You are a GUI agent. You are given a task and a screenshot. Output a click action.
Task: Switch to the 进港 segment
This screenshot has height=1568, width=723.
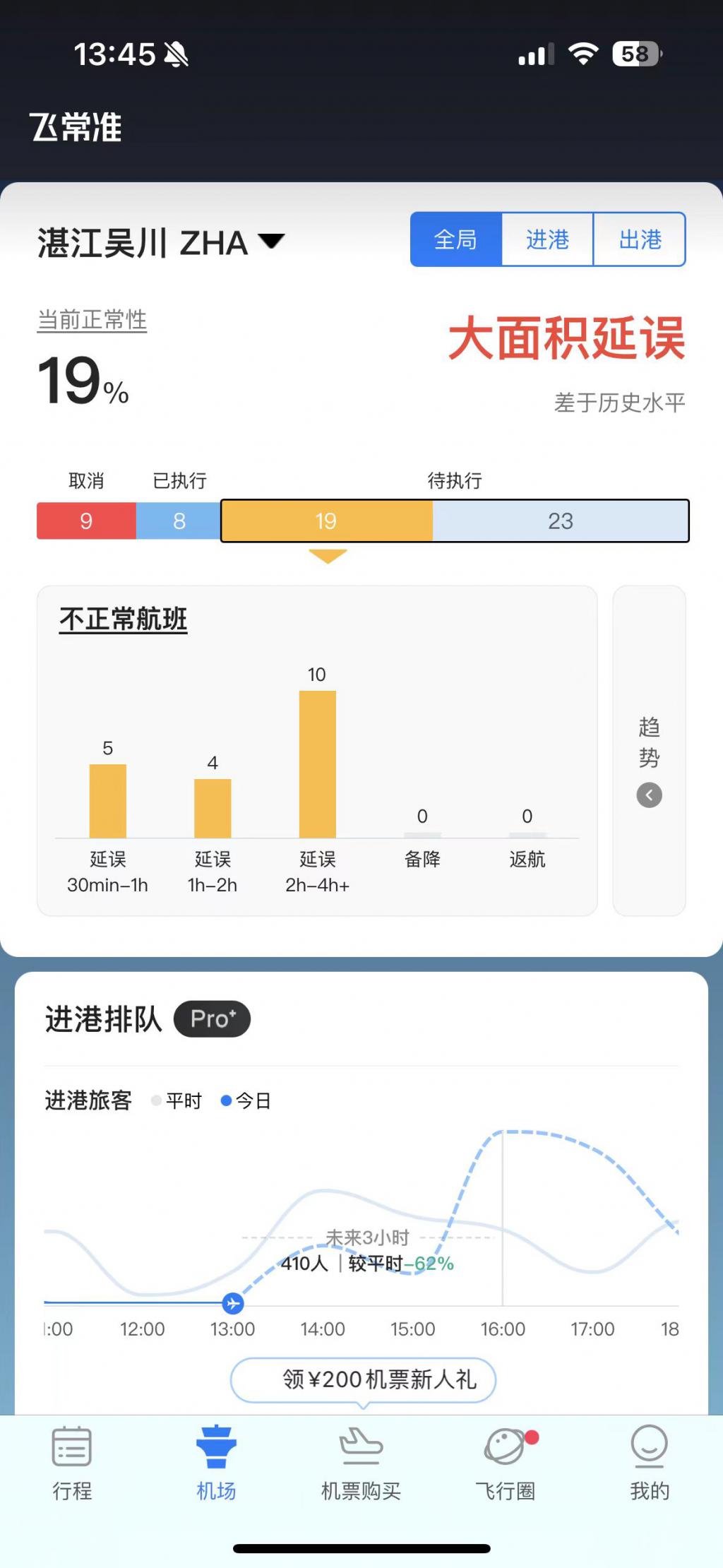pos(547,239)
